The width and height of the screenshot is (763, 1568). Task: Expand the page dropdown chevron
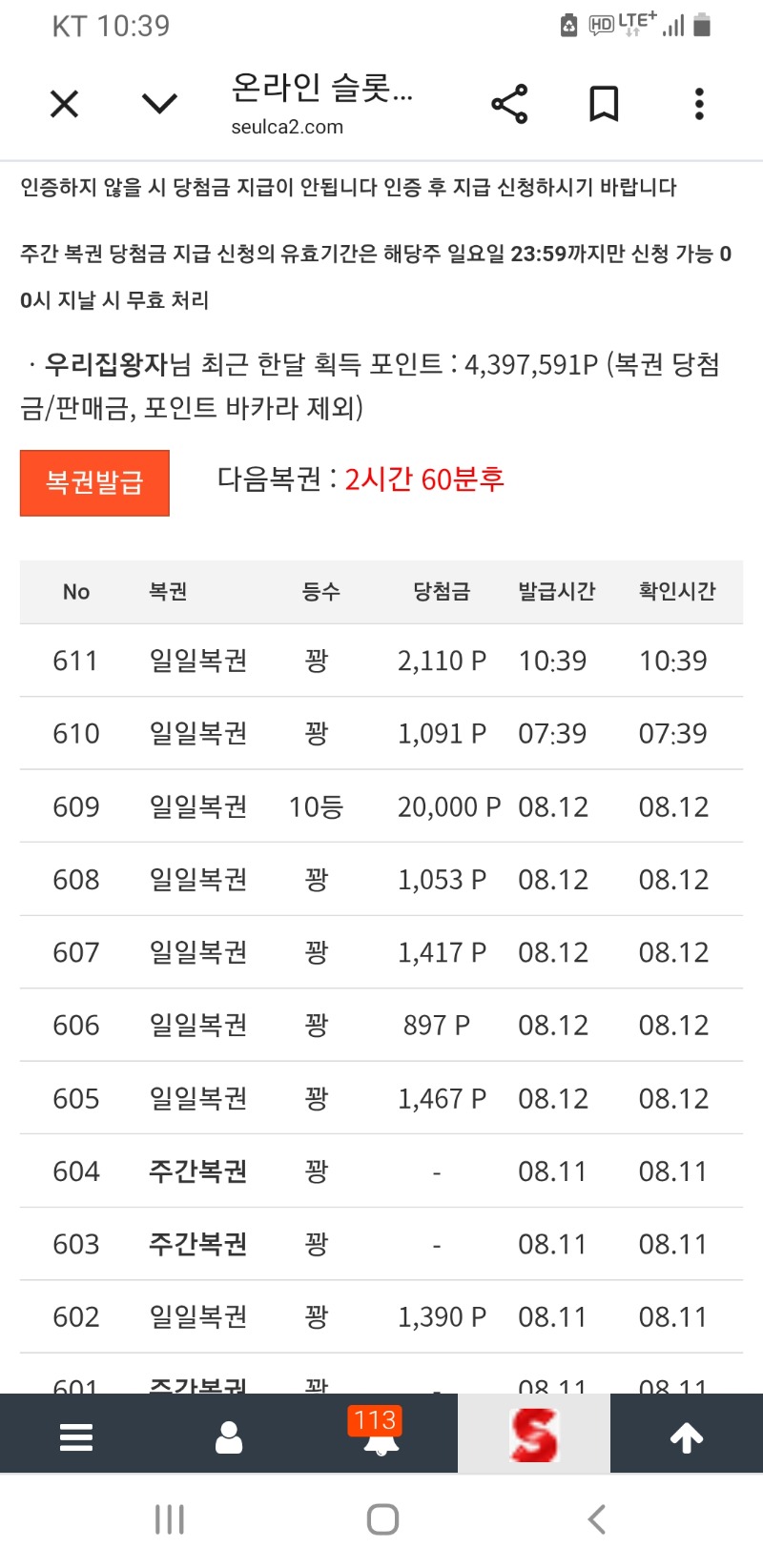coord(159,103)
